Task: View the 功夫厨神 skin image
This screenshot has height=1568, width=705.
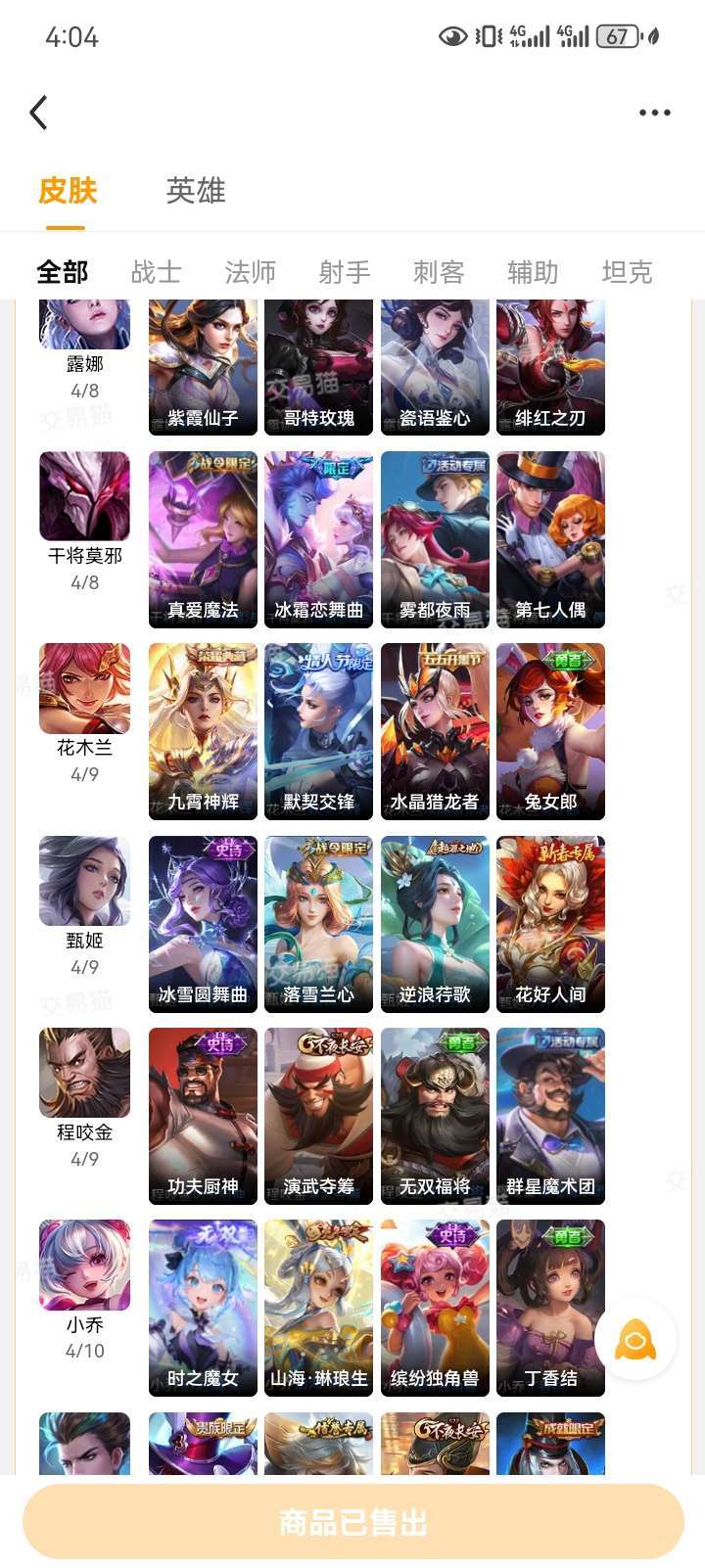Action: tap(203, 1116)
